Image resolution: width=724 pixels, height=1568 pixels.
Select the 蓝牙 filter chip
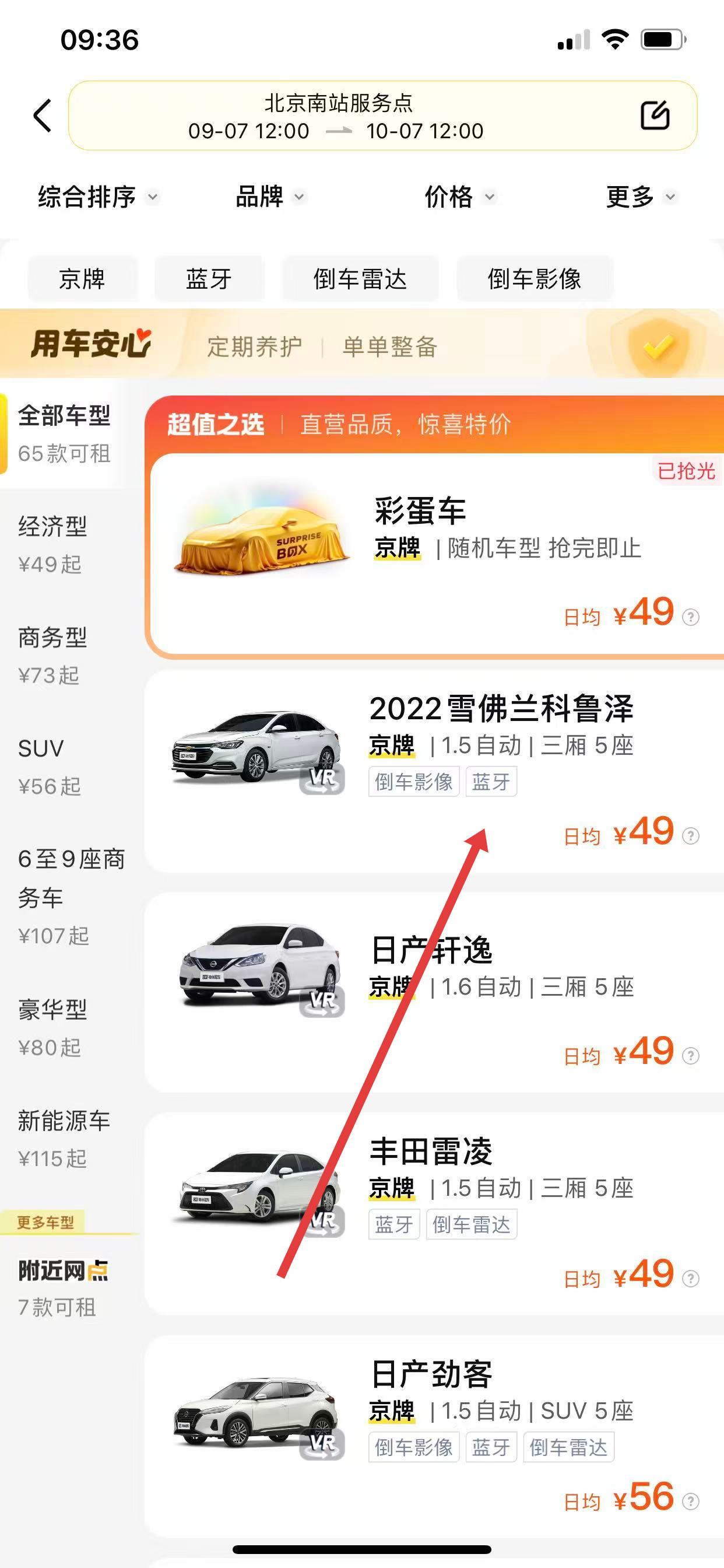pyautogui.click(x=209, y=279)
